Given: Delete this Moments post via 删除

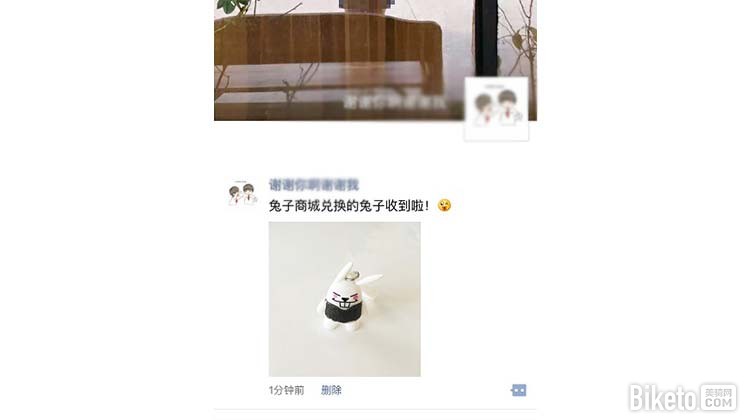Looking at the screenshot, I should coord(331,390).
